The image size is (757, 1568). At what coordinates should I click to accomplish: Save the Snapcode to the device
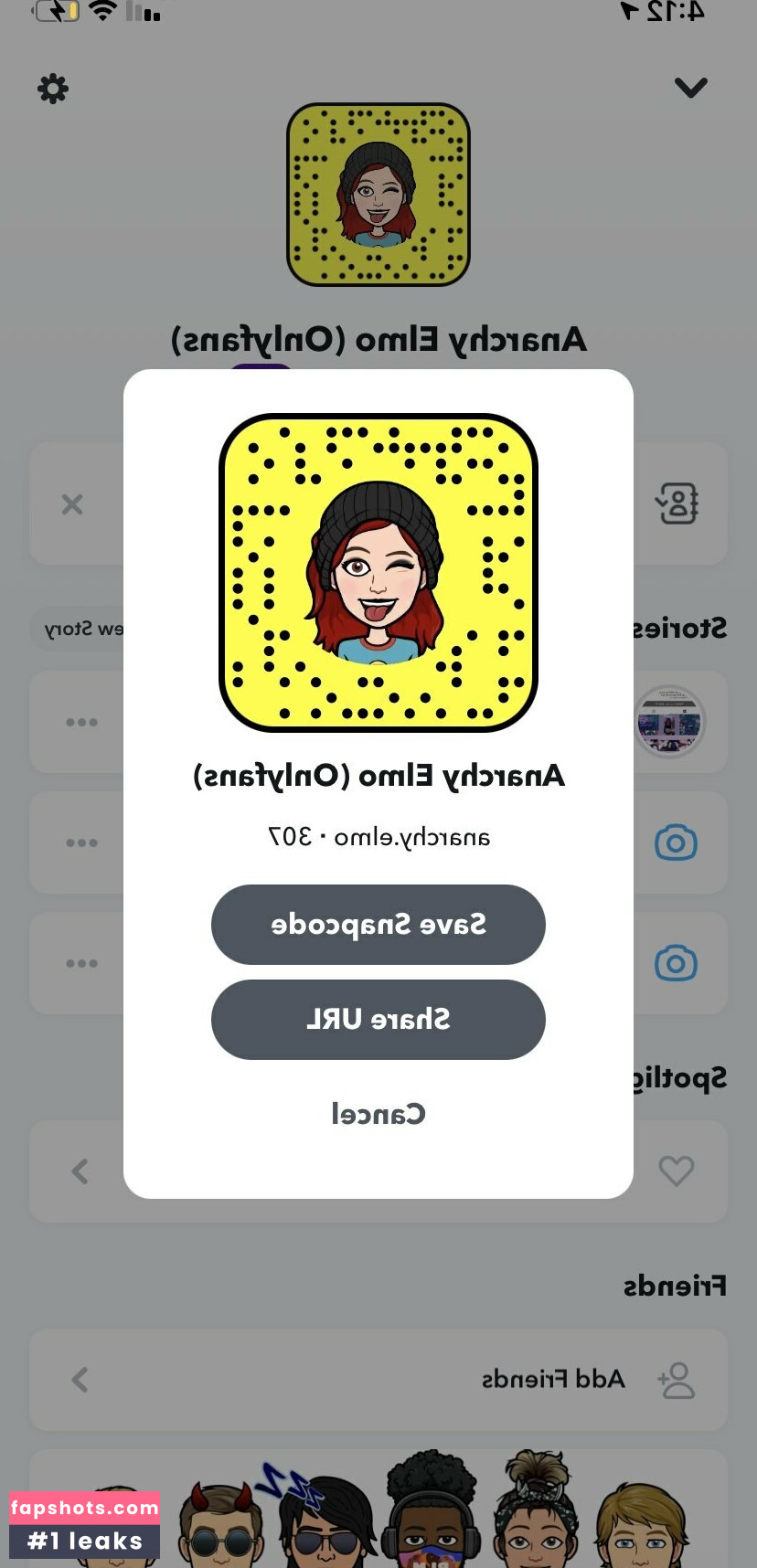pos(378,925)
